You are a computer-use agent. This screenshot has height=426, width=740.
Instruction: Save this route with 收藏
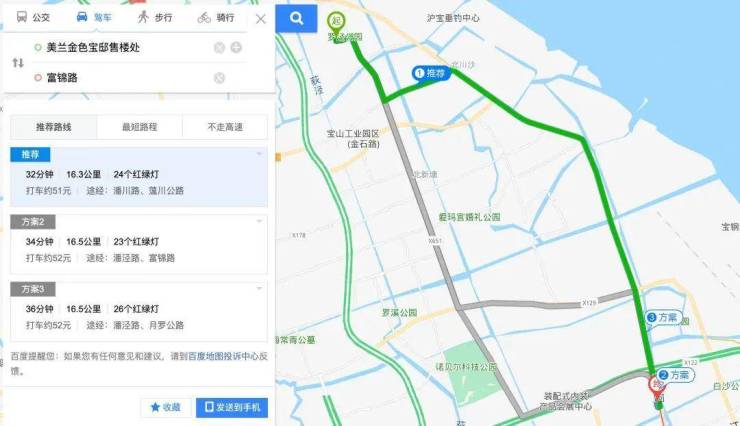point(165,407)
